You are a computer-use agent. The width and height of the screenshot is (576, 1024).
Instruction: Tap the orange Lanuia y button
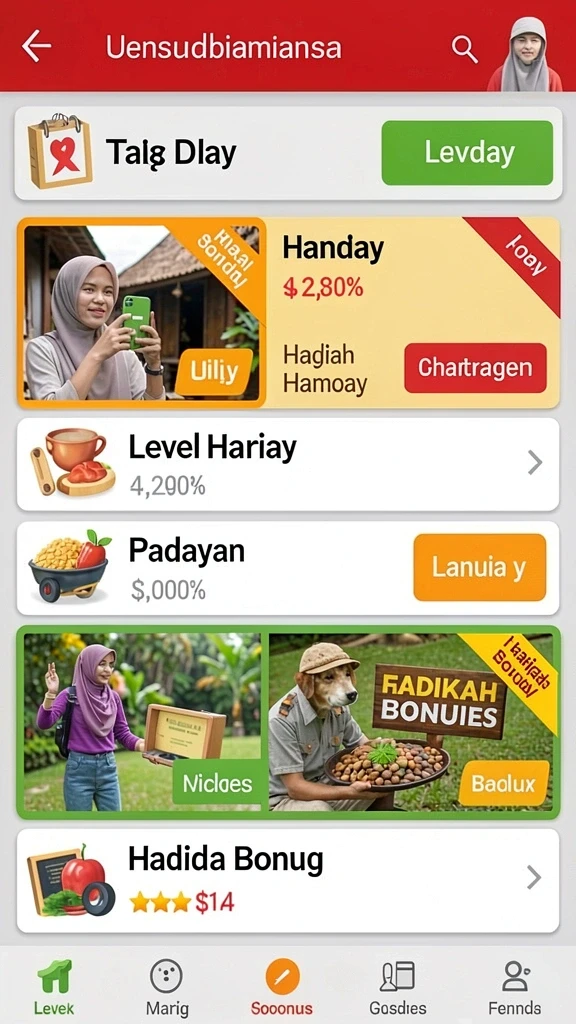[x=479, y=568]
